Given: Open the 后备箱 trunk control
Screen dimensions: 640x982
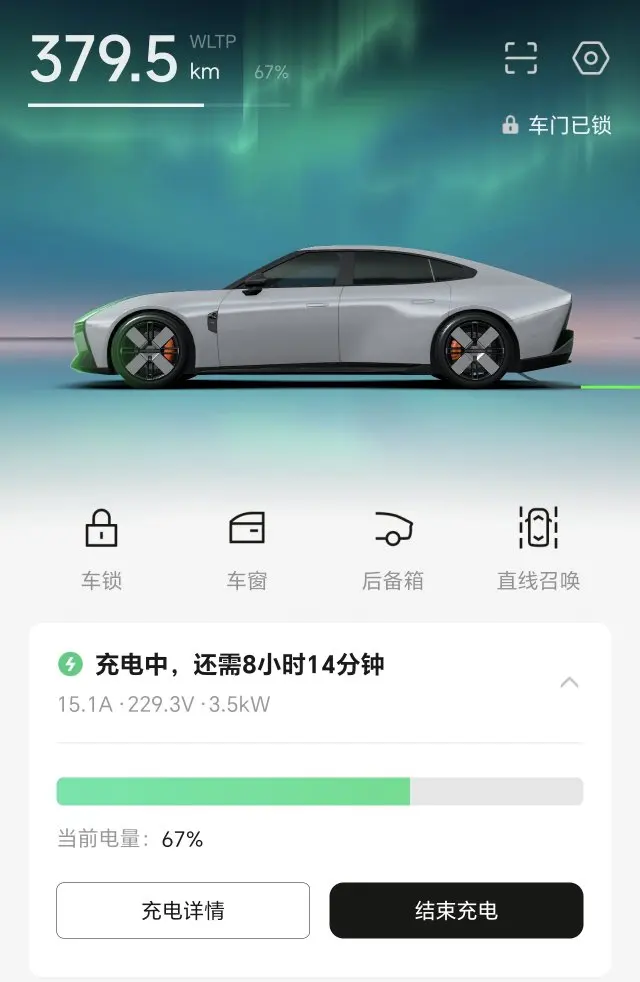Looking at the screenshot, I should 393,549.
